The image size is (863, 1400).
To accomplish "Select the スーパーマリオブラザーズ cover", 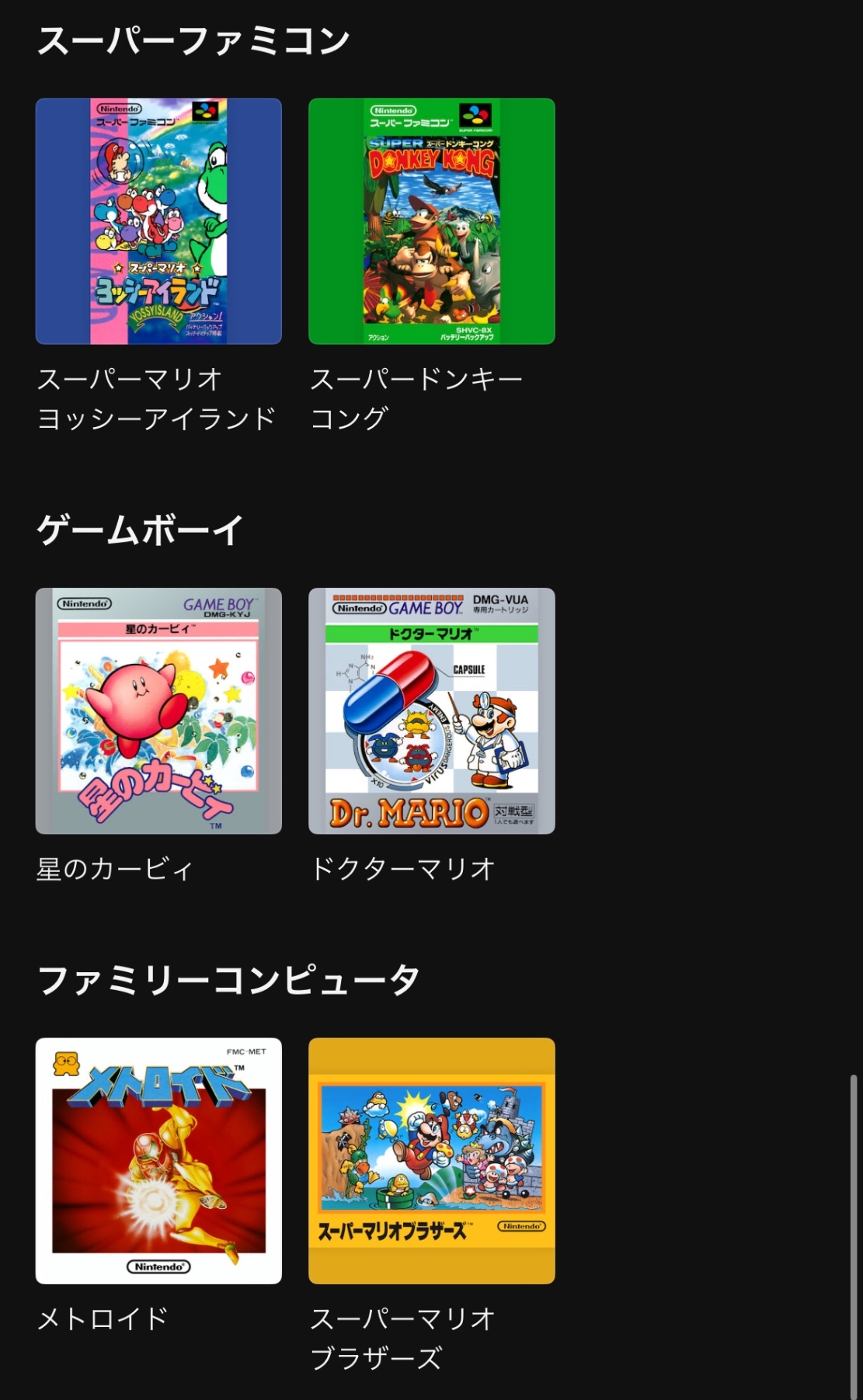I will (x=431, y=1160).
